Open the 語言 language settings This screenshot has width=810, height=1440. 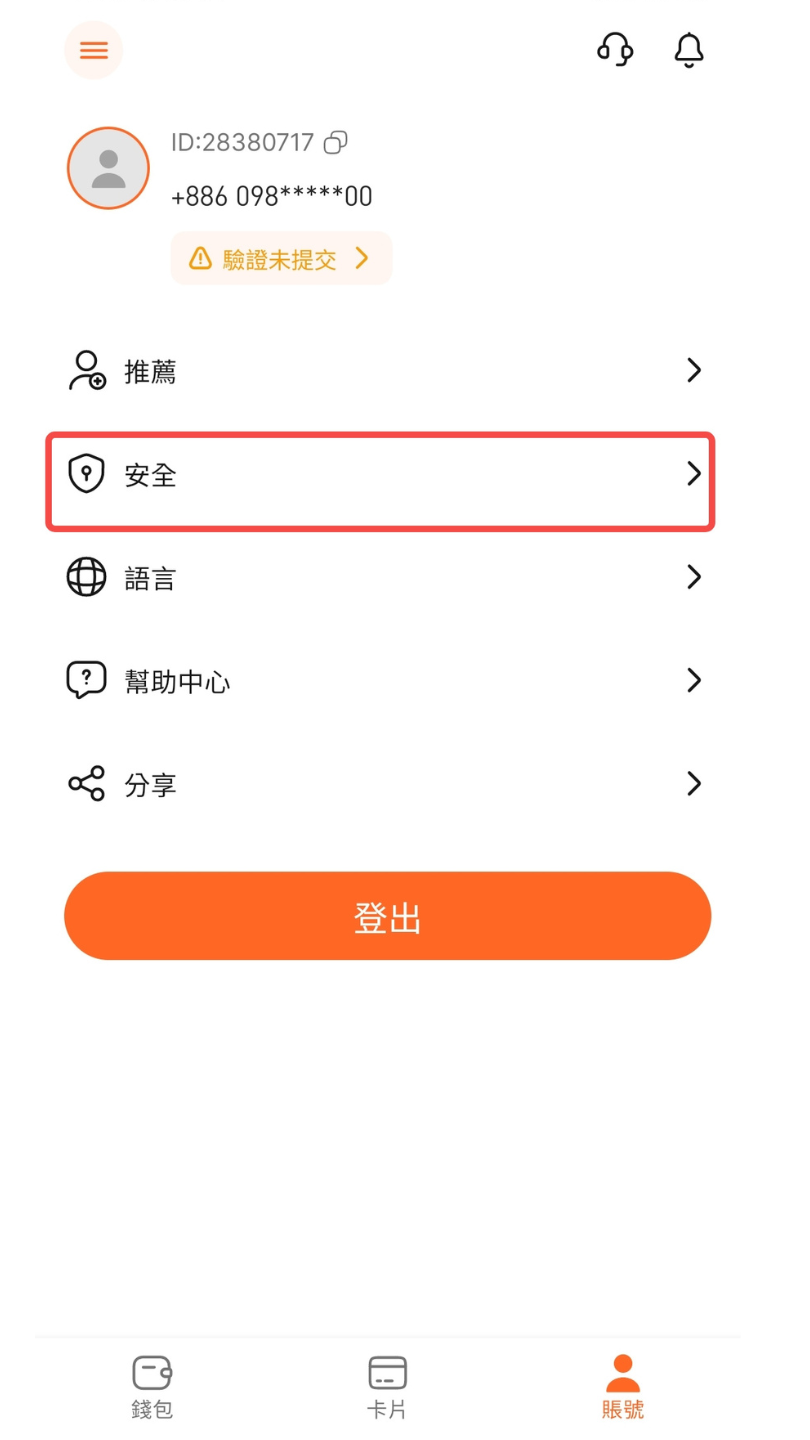click(385, 578)
